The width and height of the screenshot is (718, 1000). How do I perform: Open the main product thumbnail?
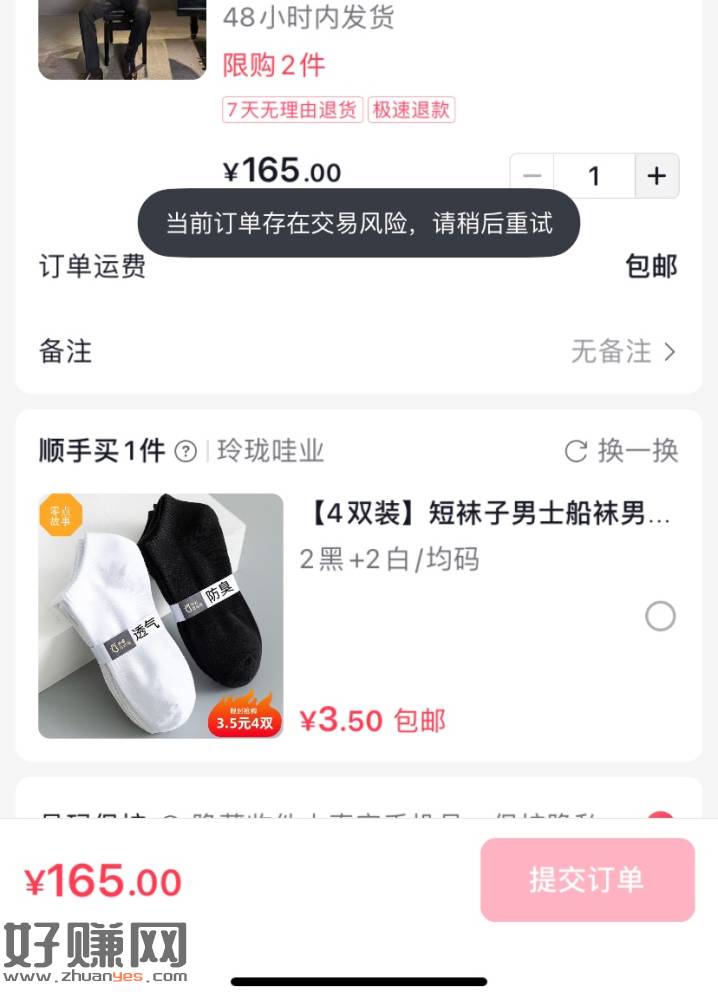tap(122, 40)
